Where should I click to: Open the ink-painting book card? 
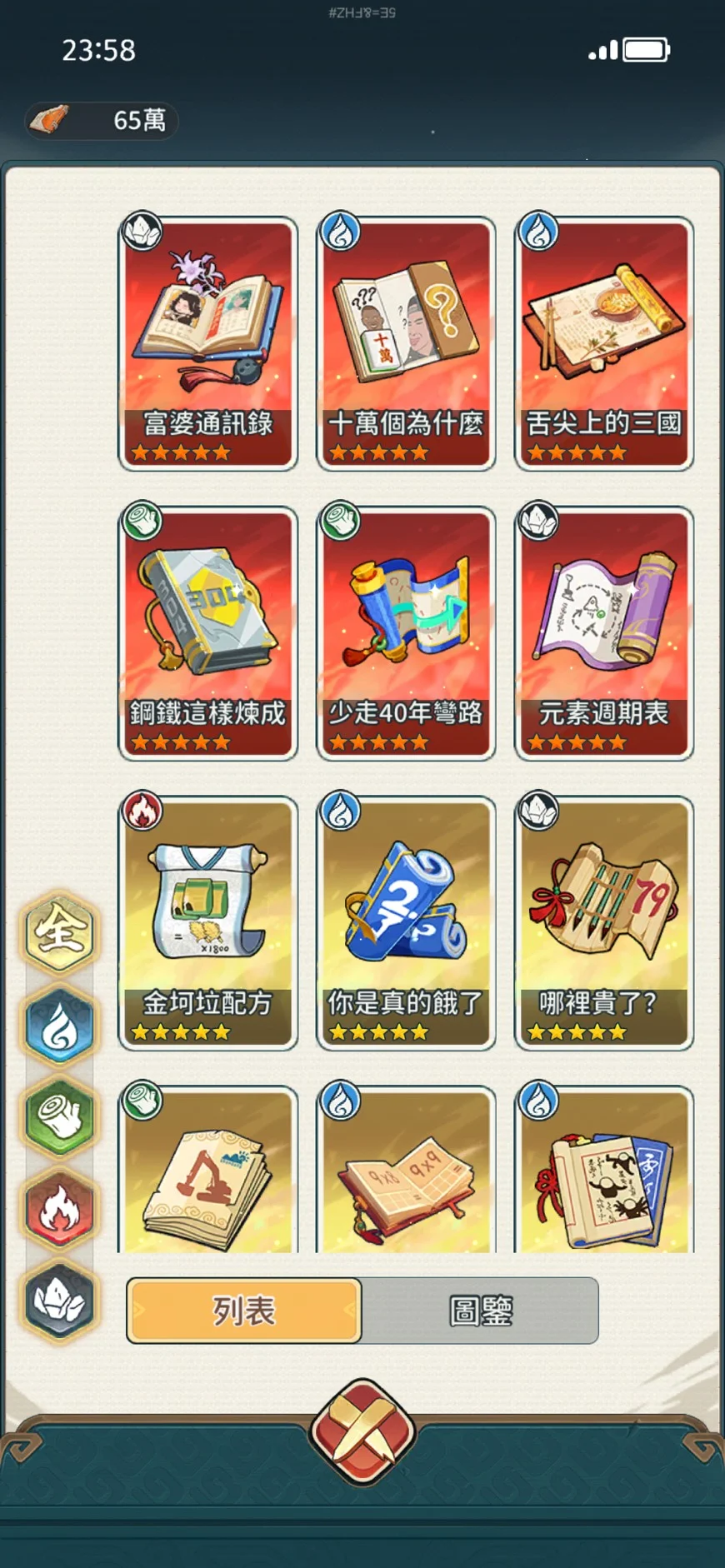604,1175
